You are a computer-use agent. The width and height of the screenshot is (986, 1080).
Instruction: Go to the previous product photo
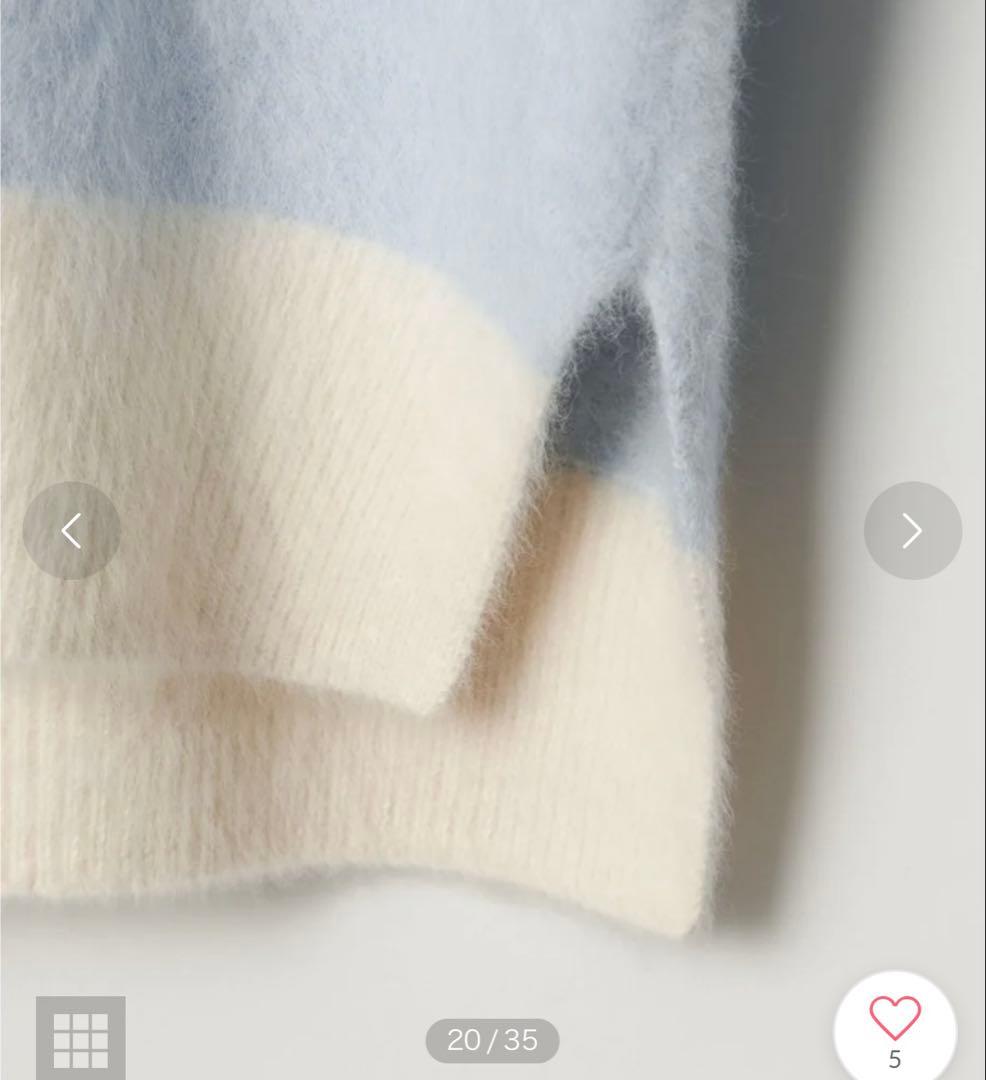click(71, 531)
